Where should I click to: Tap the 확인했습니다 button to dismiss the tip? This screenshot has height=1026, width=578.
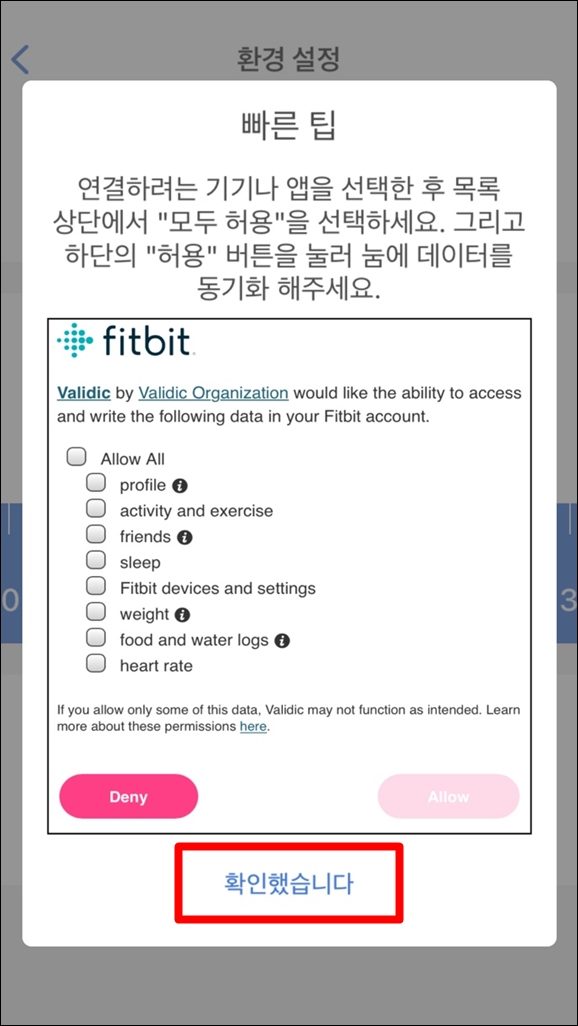pyautogui.click(x=289, y=883)
